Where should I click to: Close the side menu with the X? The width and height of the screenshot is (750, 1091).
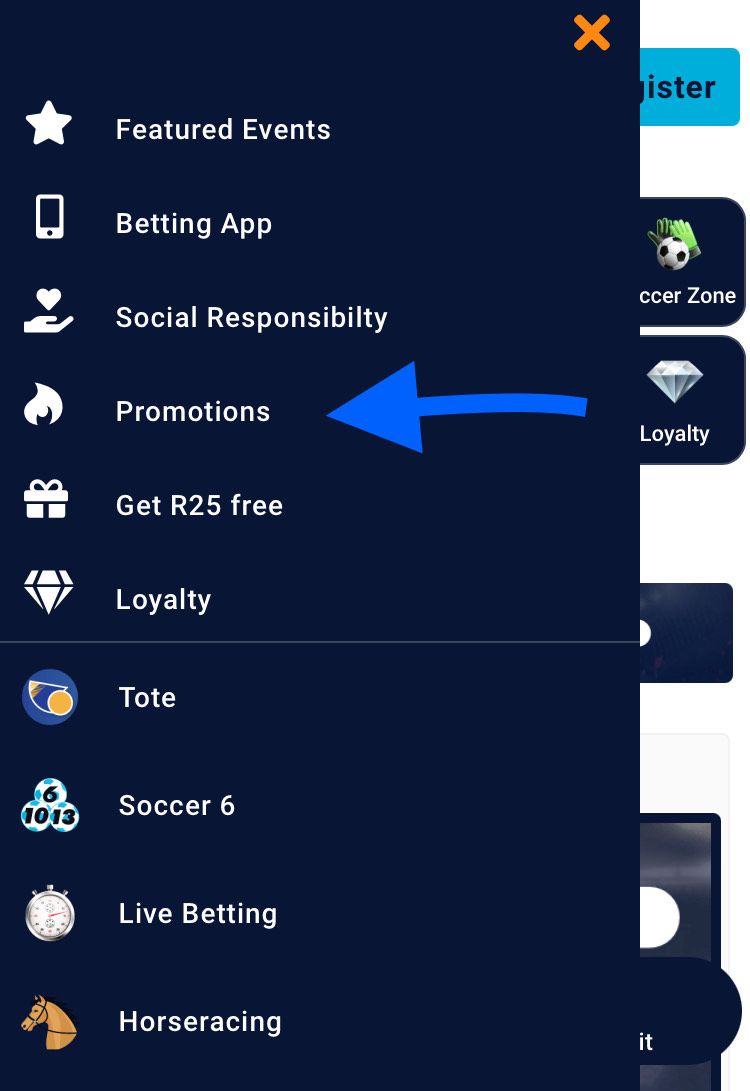pyautogui.click(x=591, y=33)
